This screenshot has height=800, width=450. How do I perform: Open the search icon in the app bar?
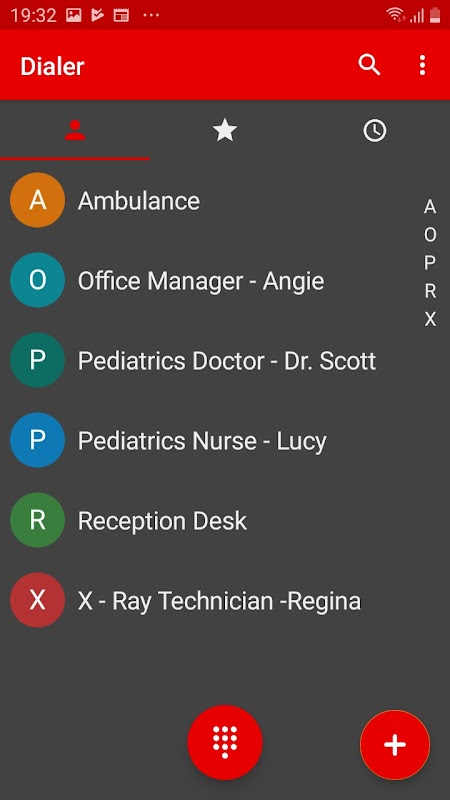pyautogui.click(x=369, y=65)
